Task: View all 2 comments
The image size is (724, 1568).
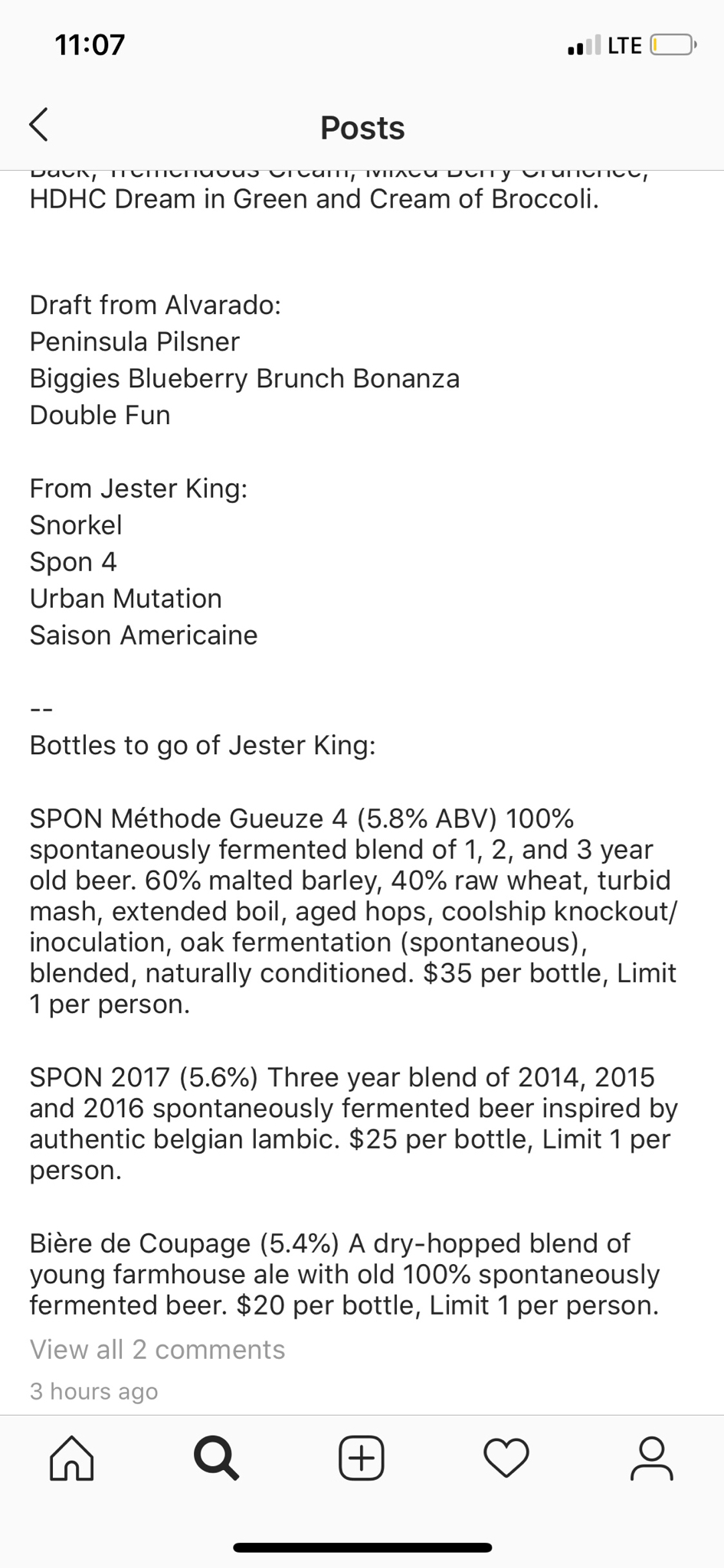Action: tap(157, 1349)
